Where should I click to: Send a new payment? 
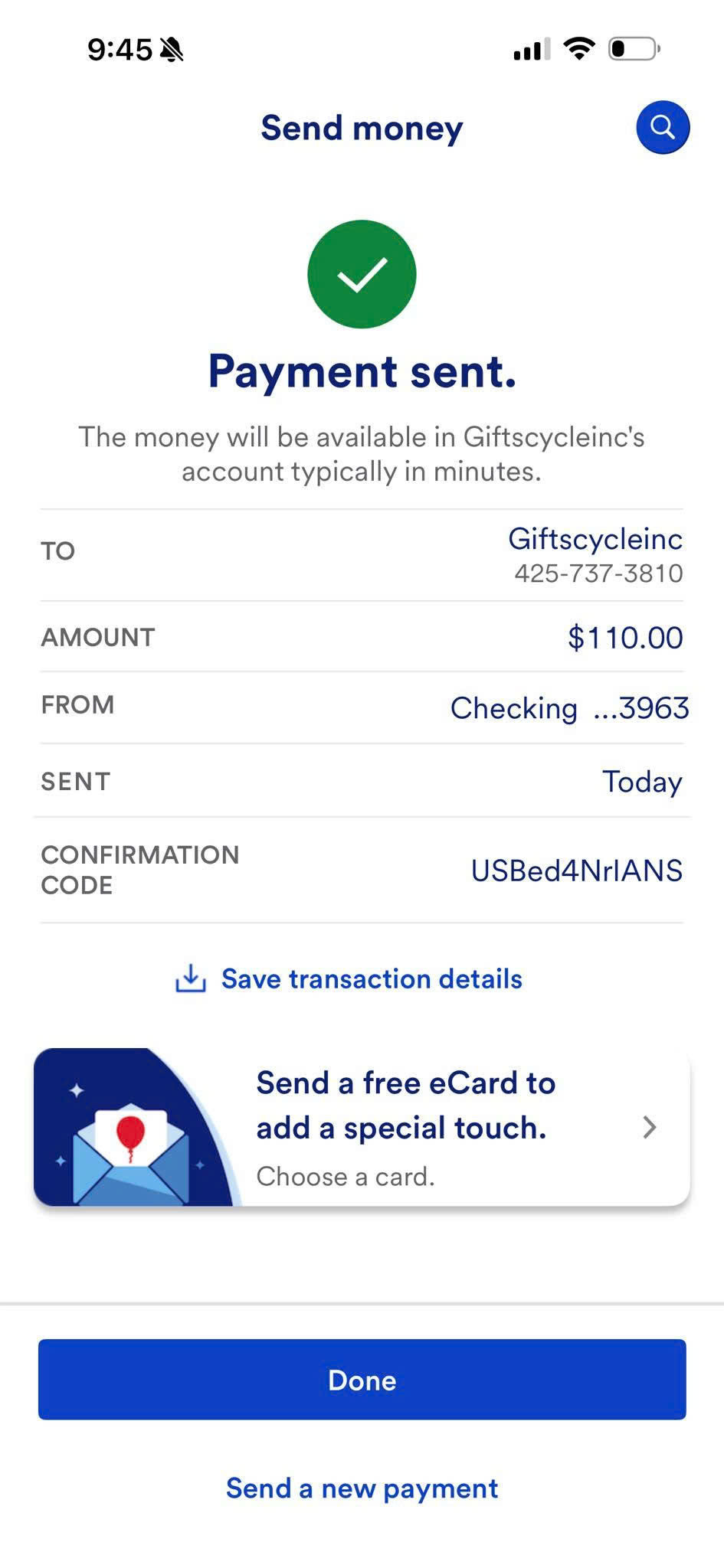[362, 1488]
